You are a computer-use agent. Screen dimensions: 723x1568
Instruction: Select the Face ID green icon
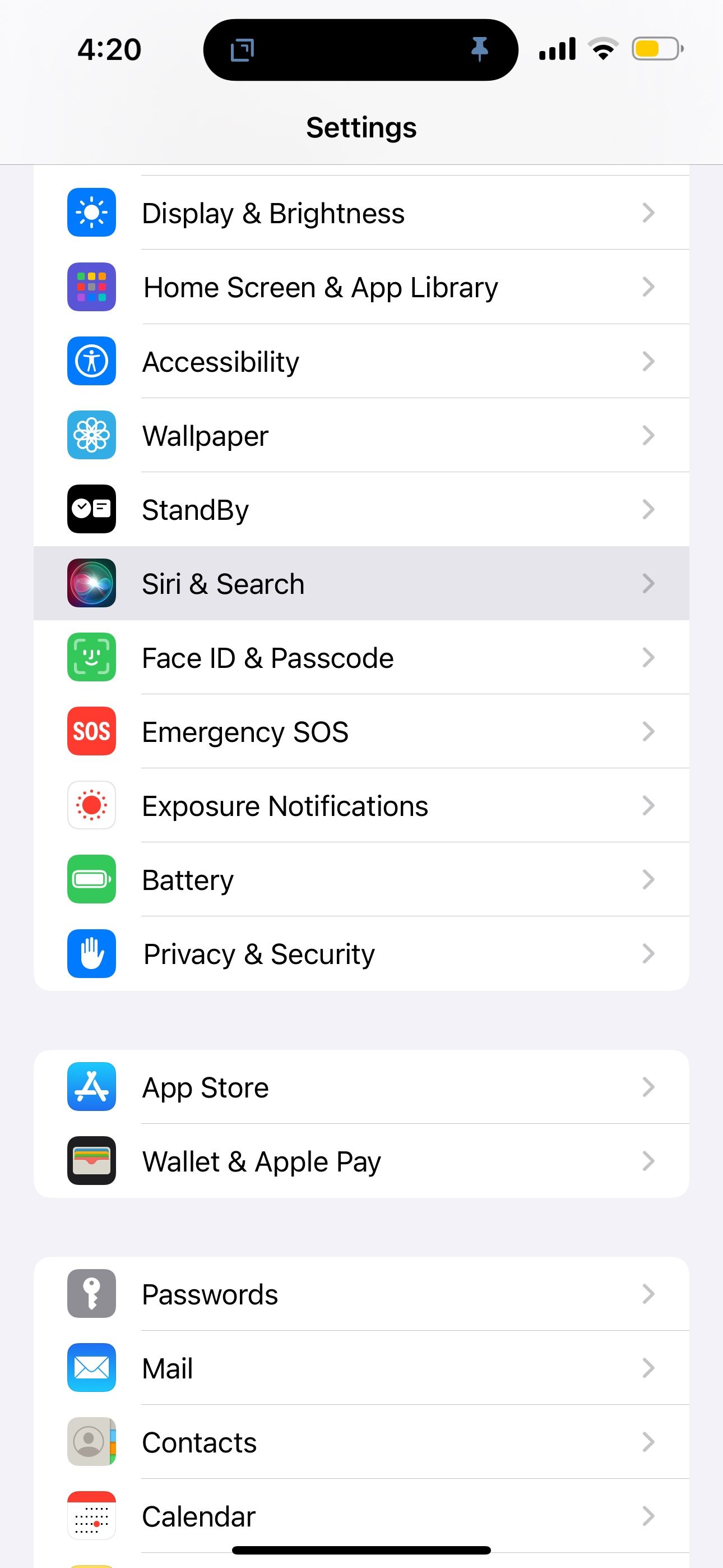coord(91,657)
